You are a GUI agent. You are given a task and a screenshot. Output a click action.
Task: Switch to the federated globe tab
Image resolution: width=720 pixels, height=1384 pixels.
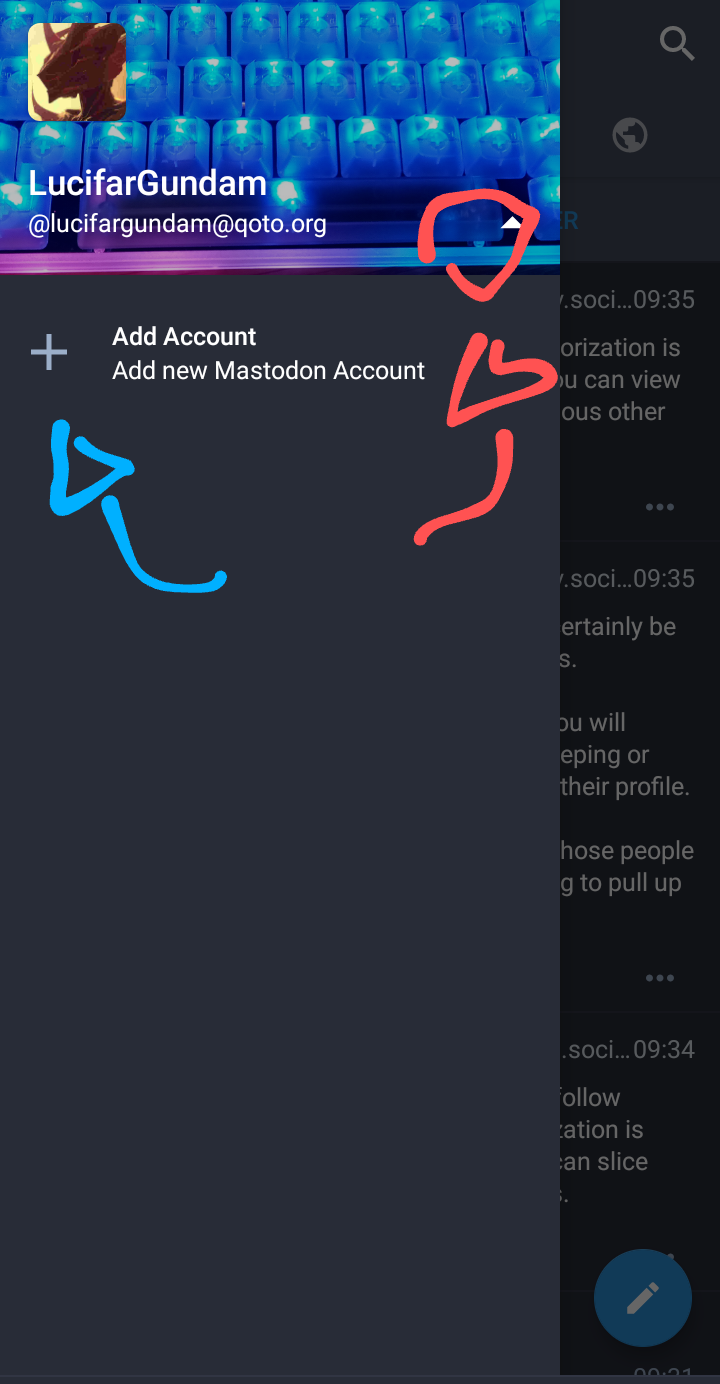[x=630, y=134]
